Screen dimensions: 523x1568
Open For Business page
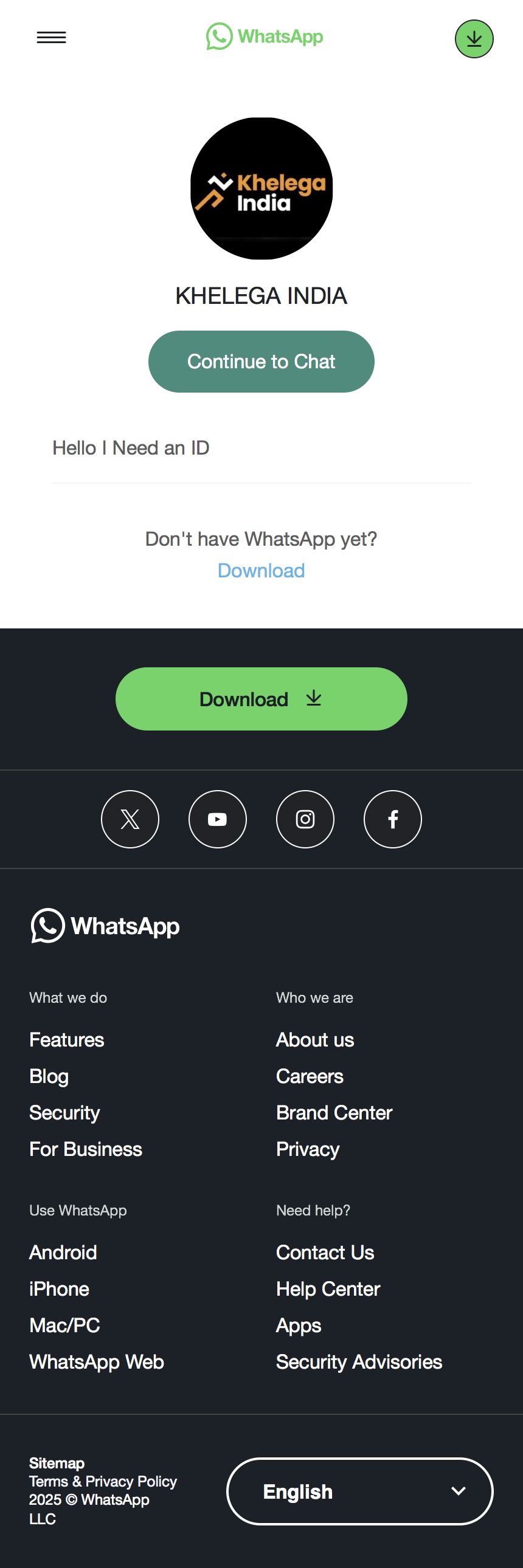85,1149
